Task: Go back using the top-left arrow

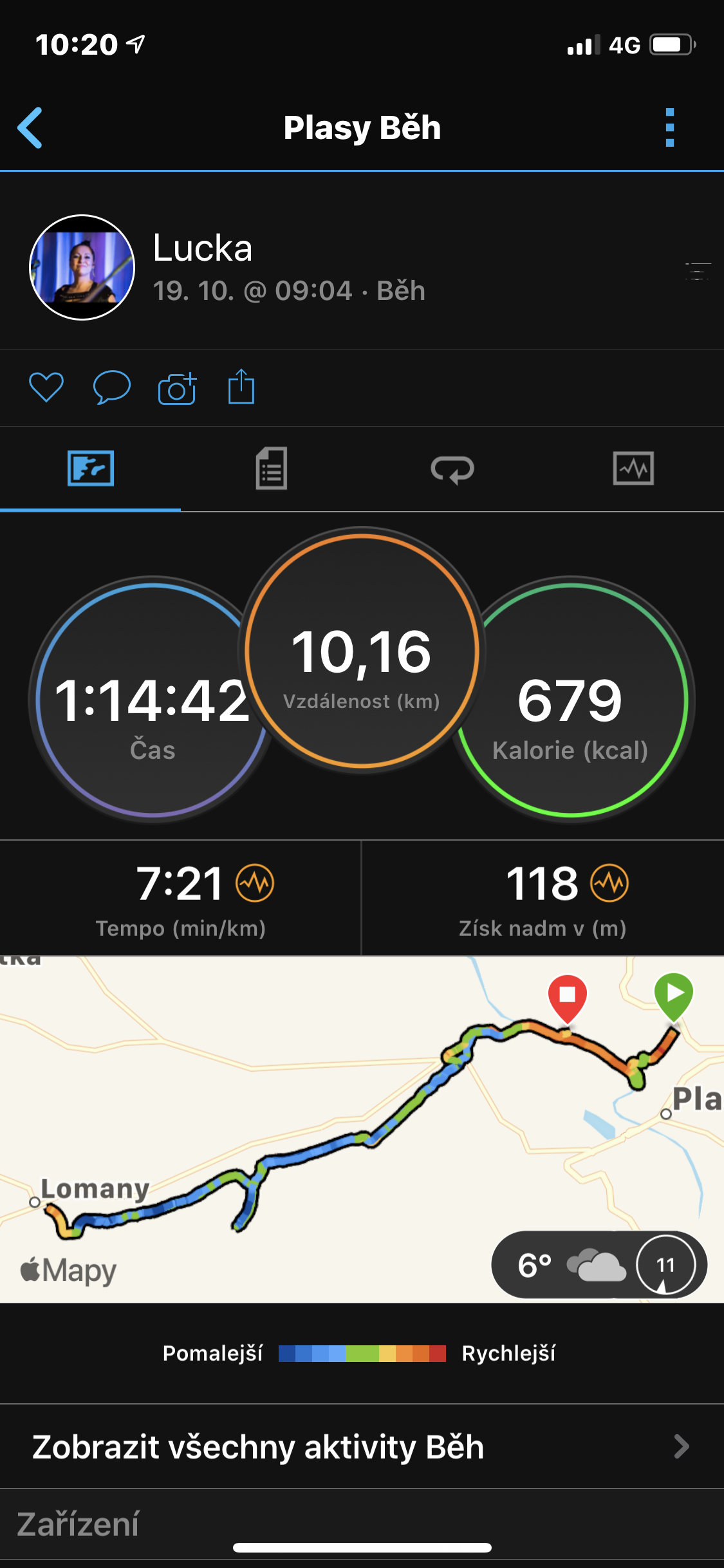Action: tap(30, 127)
